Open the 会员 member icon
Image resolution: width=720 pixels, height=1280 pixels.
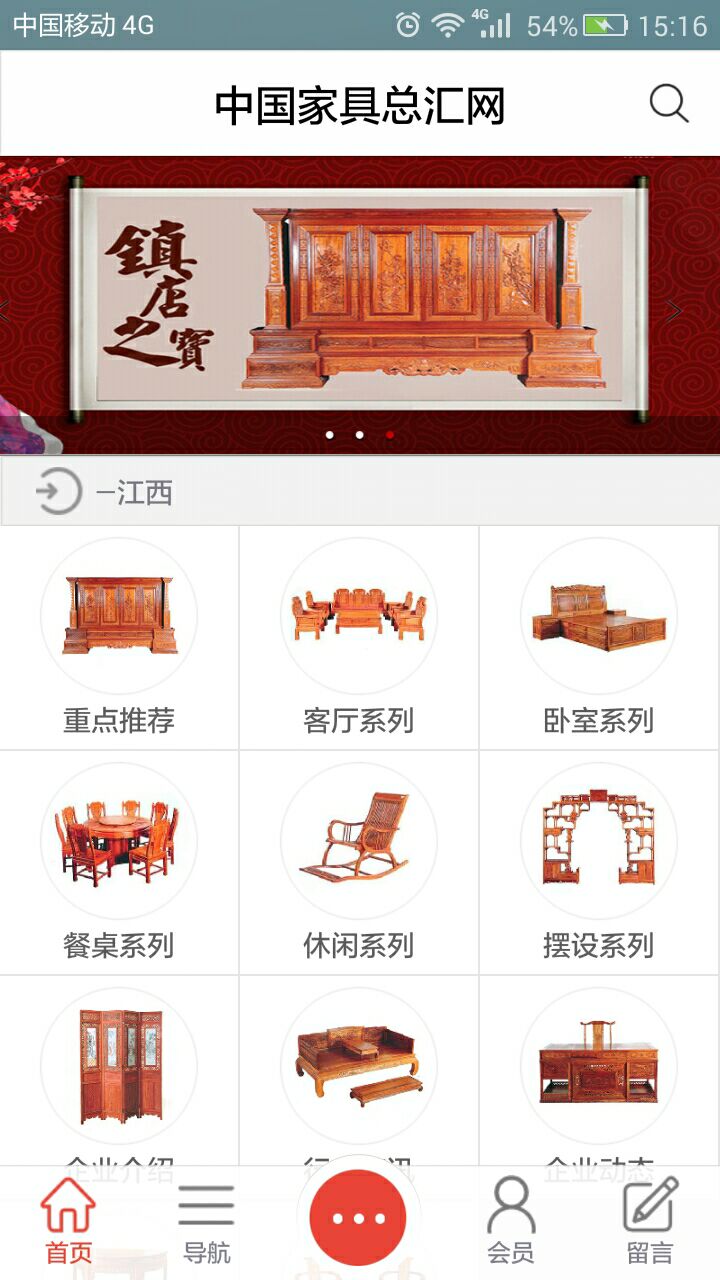point(509,1205)
